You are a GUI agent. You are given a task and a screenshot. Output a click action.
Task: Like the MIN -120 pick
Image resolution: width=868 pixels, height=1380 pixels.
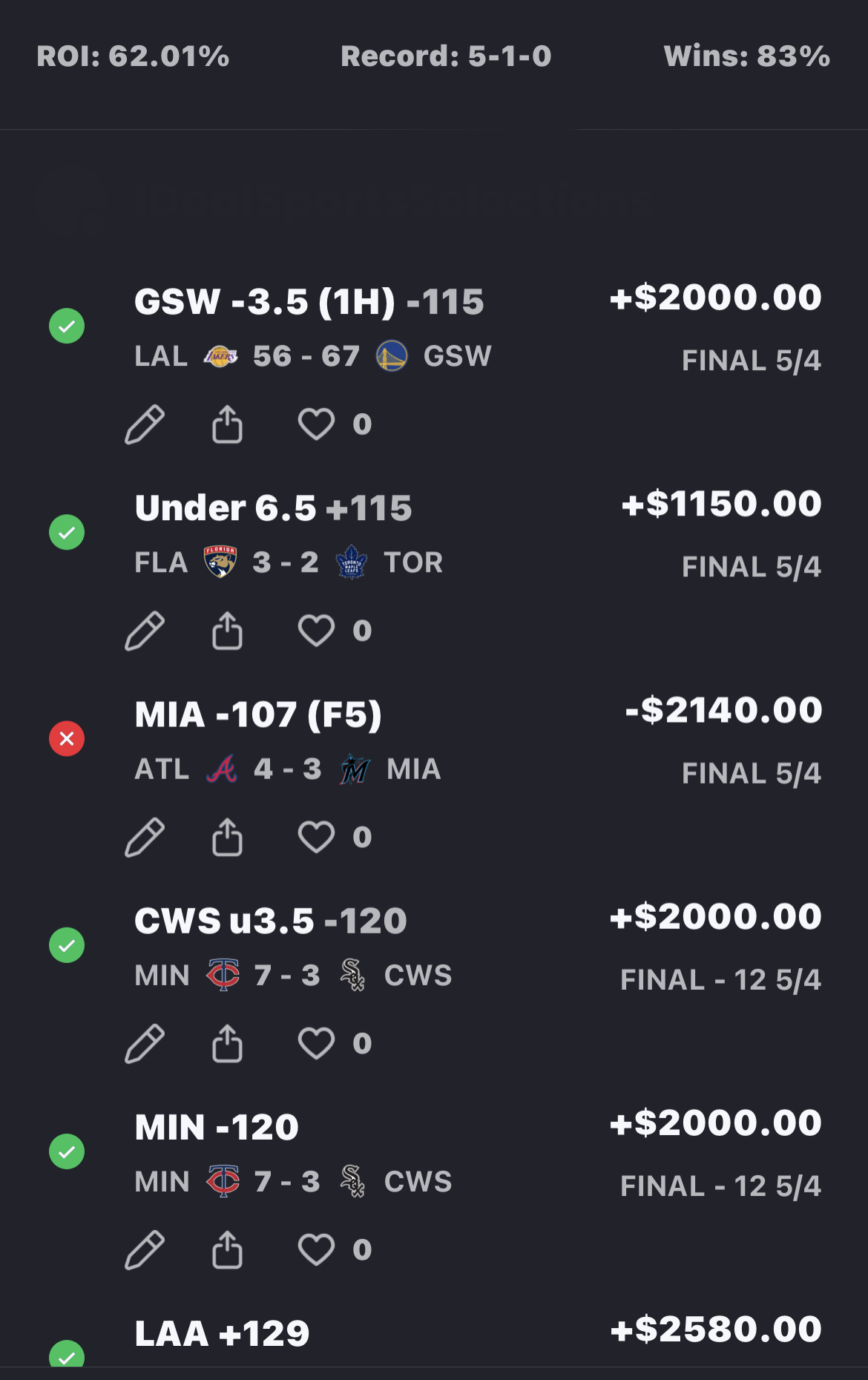(x=316, y=1250)
